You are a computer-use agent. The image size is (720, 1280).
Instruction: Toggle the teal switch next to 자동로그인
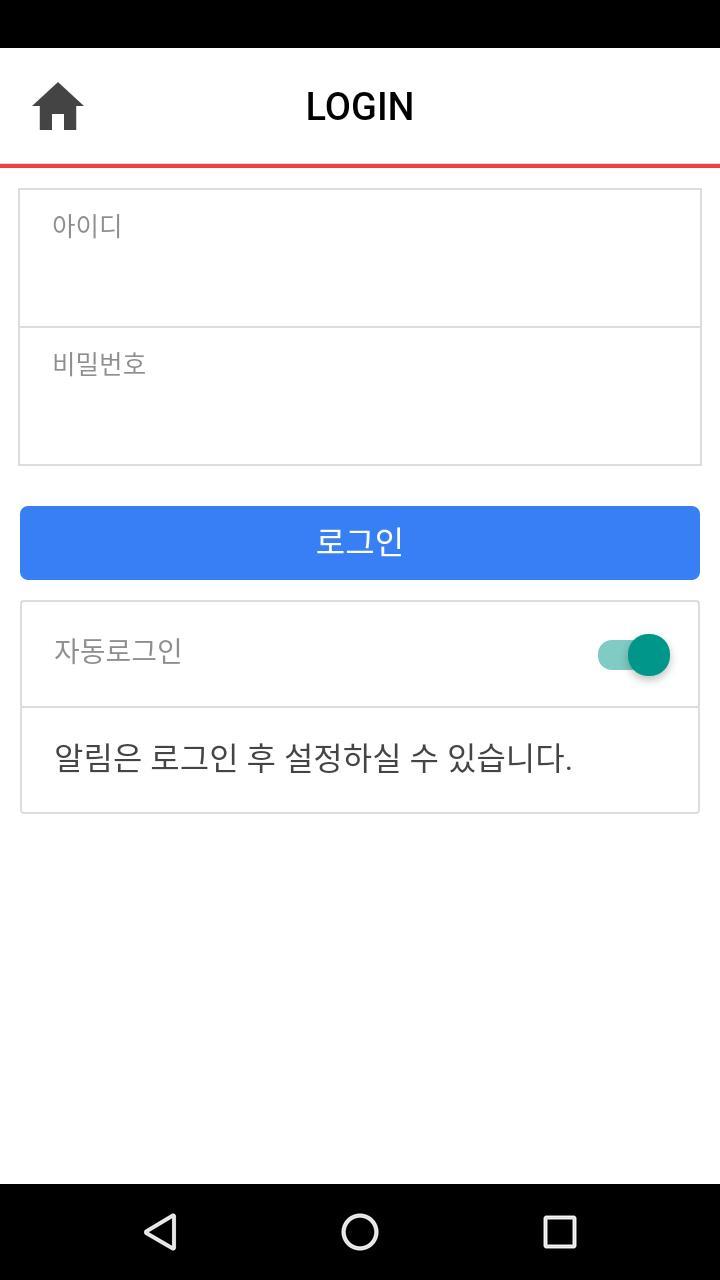(x=633, y=655)
